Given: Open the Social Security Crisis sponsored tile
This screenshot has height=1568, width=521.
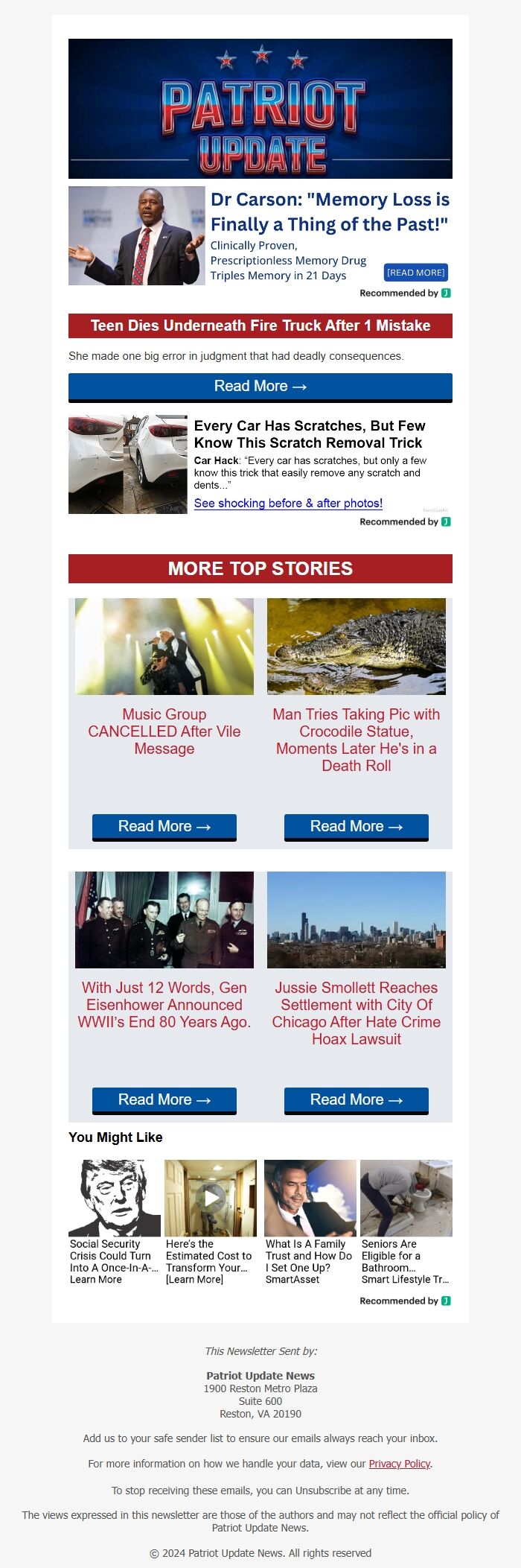Looking at the screenshot, I should 114,1222.
